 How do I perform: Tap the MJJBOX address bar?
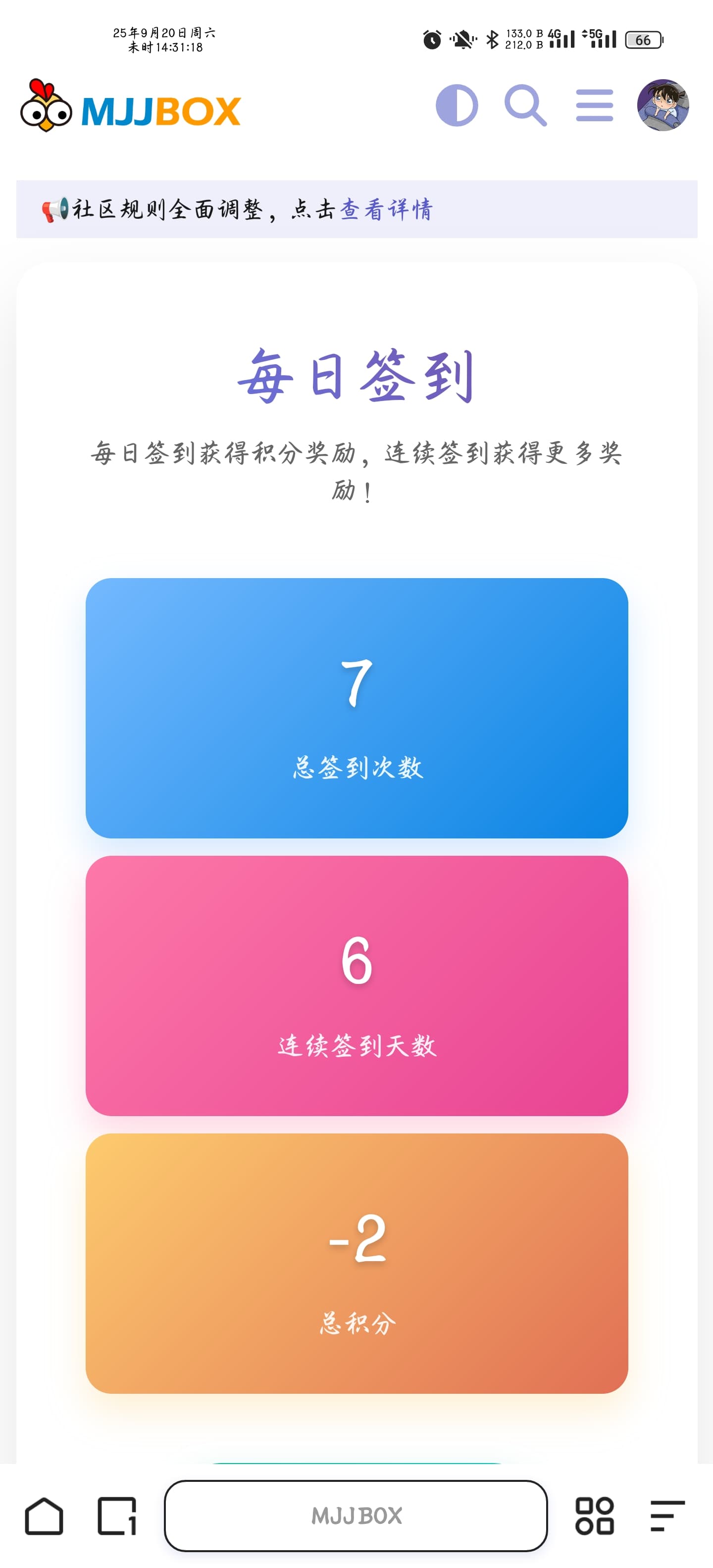pyautogui.click(x=356, y=1516)
